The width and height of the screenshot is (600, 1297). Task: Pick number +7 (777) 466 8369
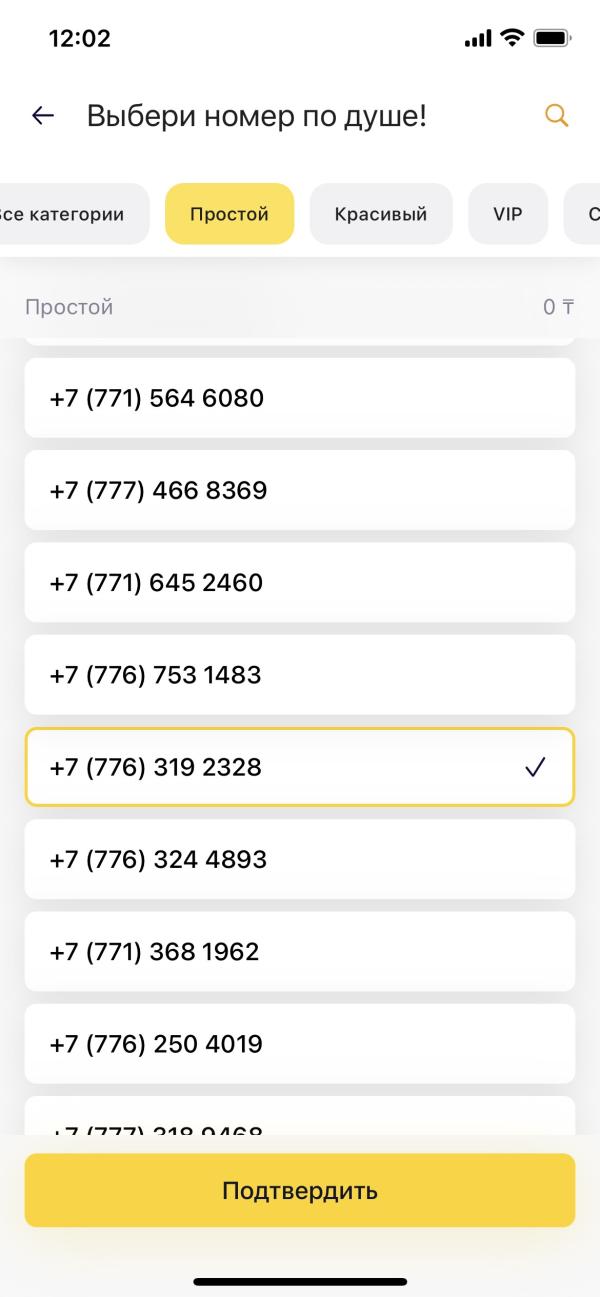pos(299,490)
